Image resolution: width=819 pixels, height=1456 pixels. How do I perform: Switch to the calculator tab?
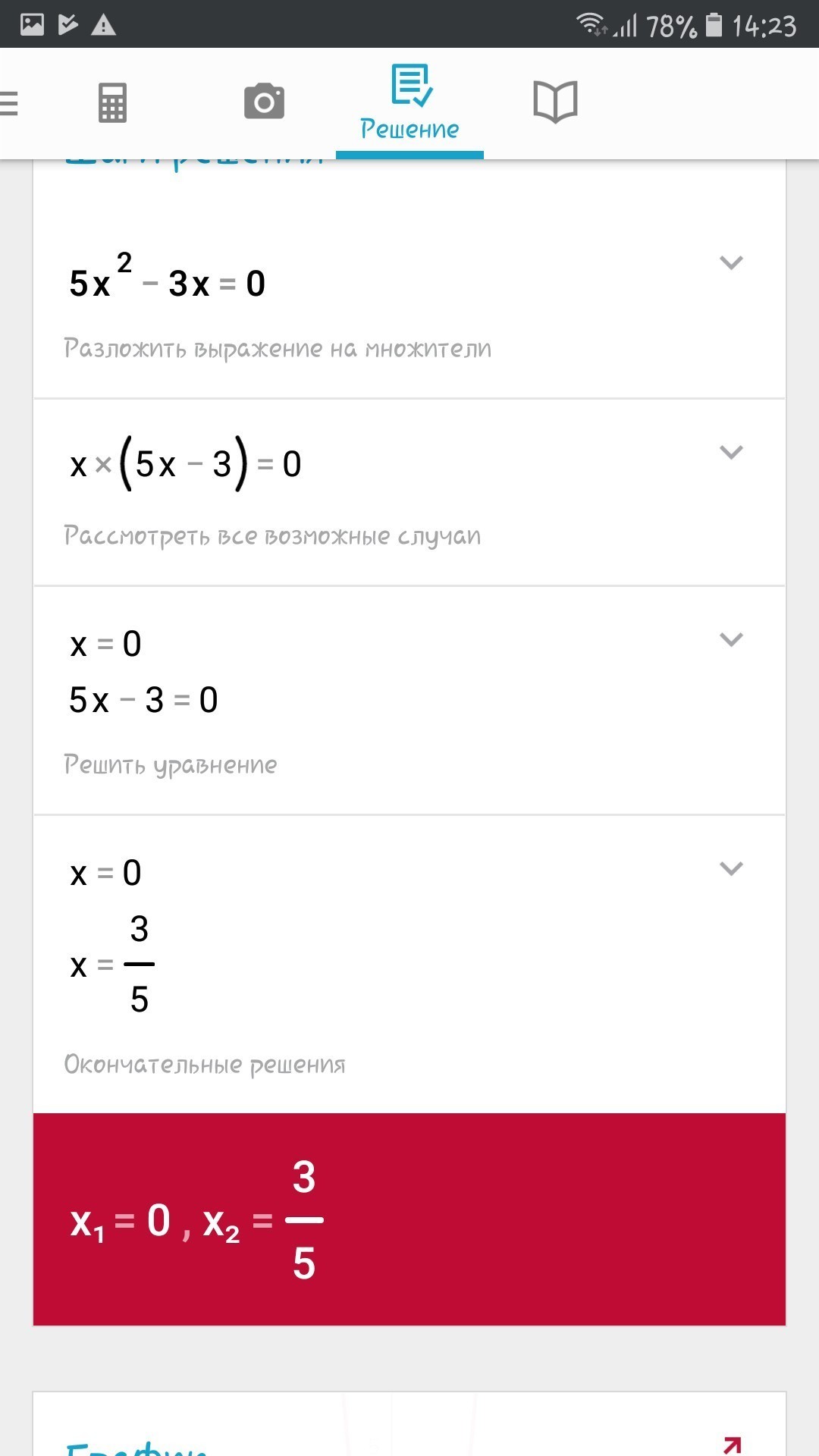(x=112, y=102)
